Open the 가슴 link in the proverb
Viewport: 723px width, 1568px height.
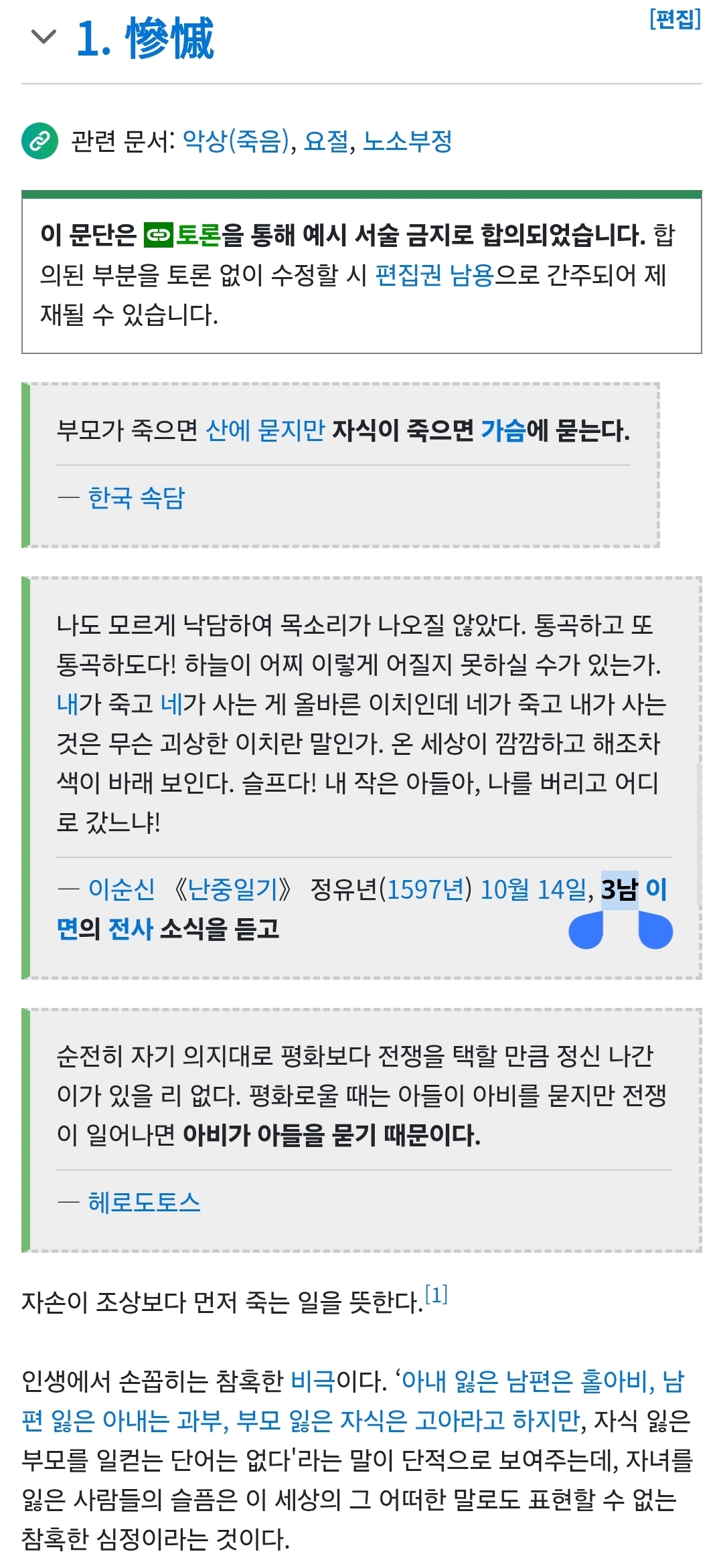click(x=503, y=430)
